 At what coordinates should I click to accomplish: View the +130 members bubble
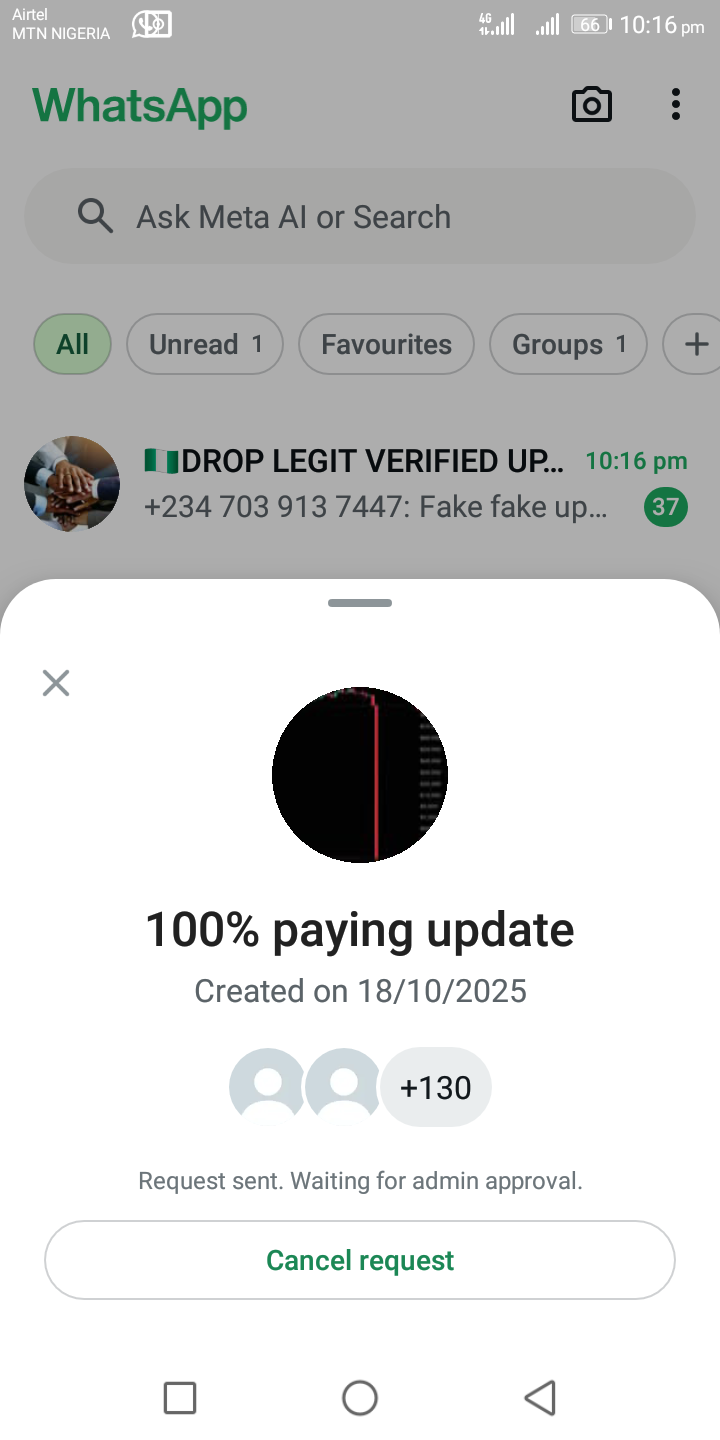pyautogui.click(x=435, y=1087)
